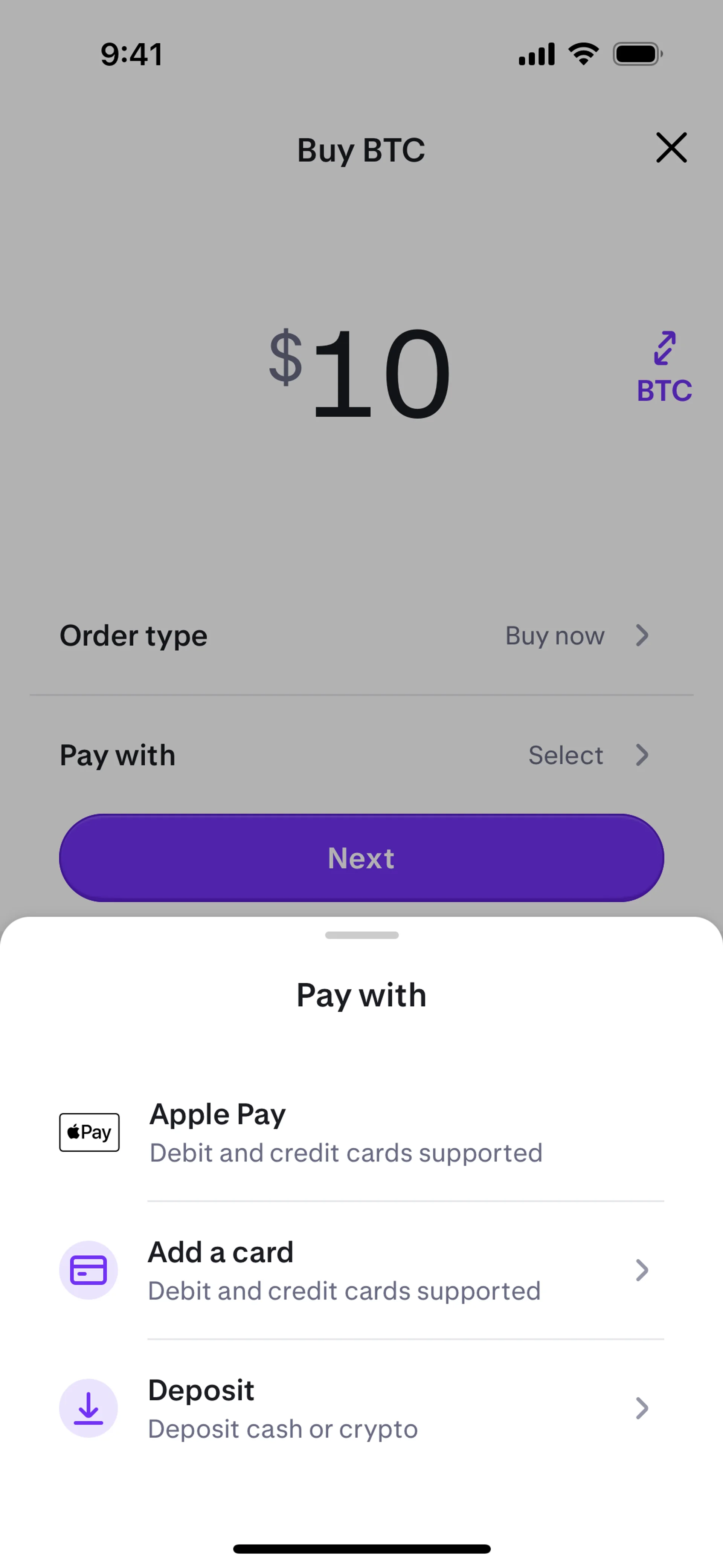The image size is (723, 1568).
Task: Open the Pay with Select row
Action: 361,755
